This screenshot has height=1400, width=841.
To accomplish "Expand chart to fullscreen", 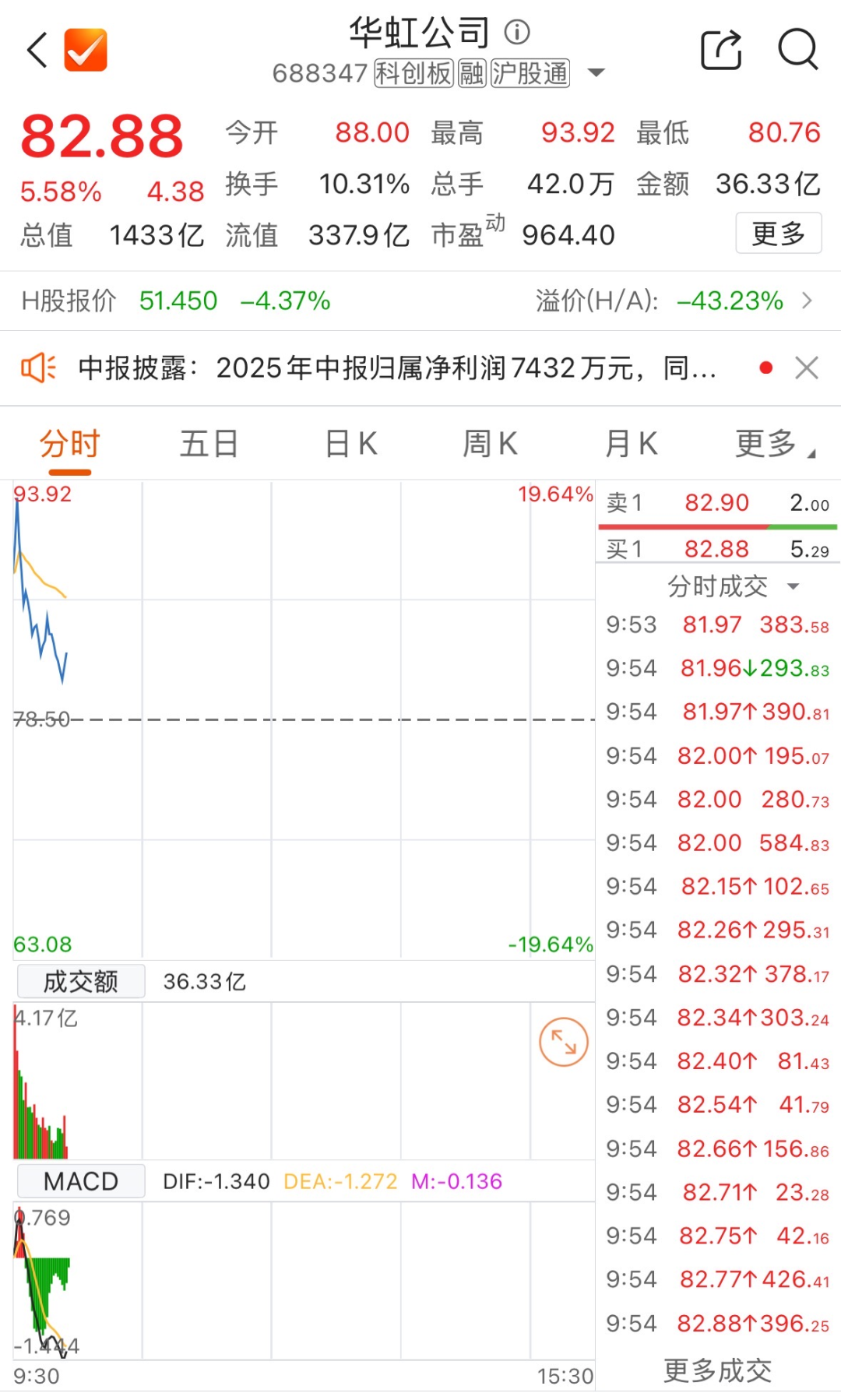I will point(563,1042).
